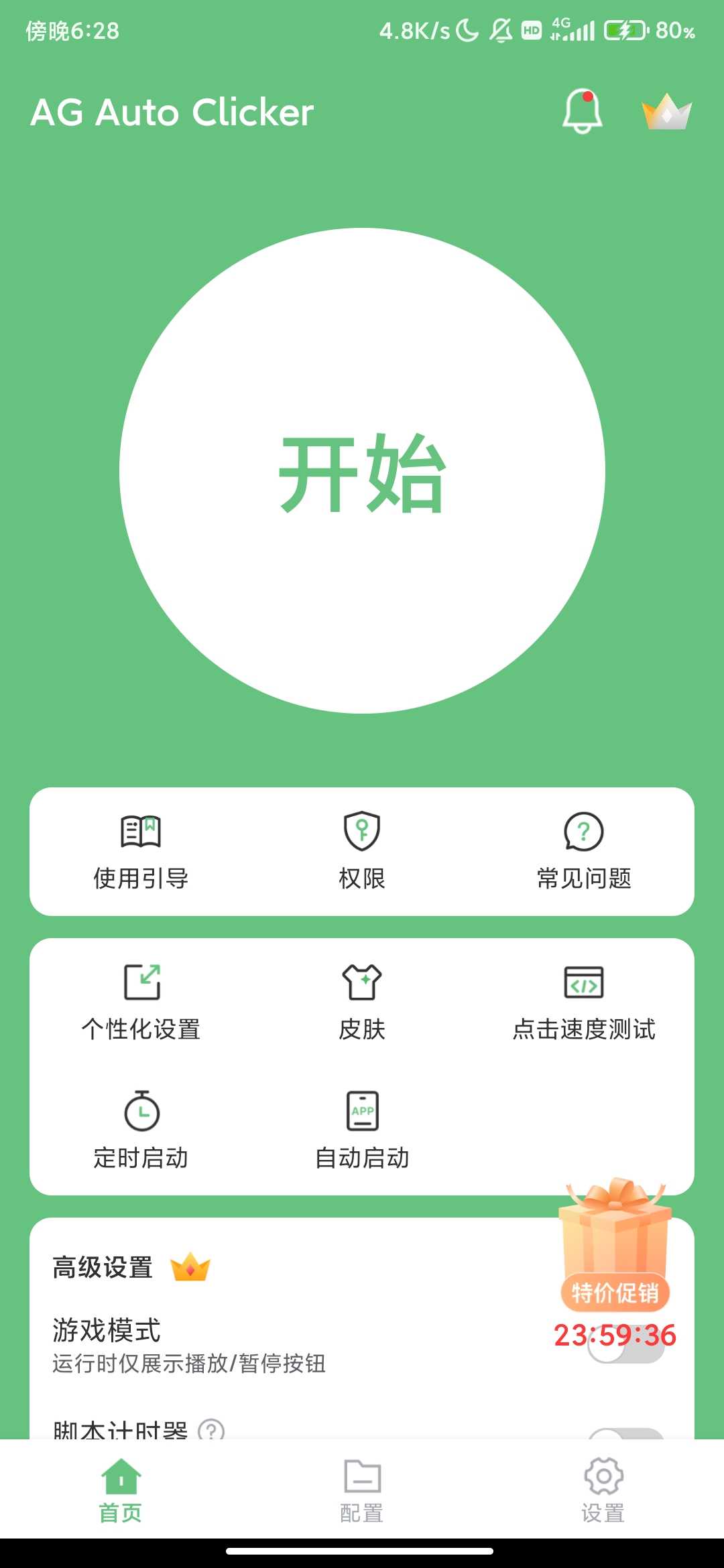Image resolution: width=724 pixels, height=1568 pixels.
Task: Open 皮肤 skins
Action: coord(362,1001)
